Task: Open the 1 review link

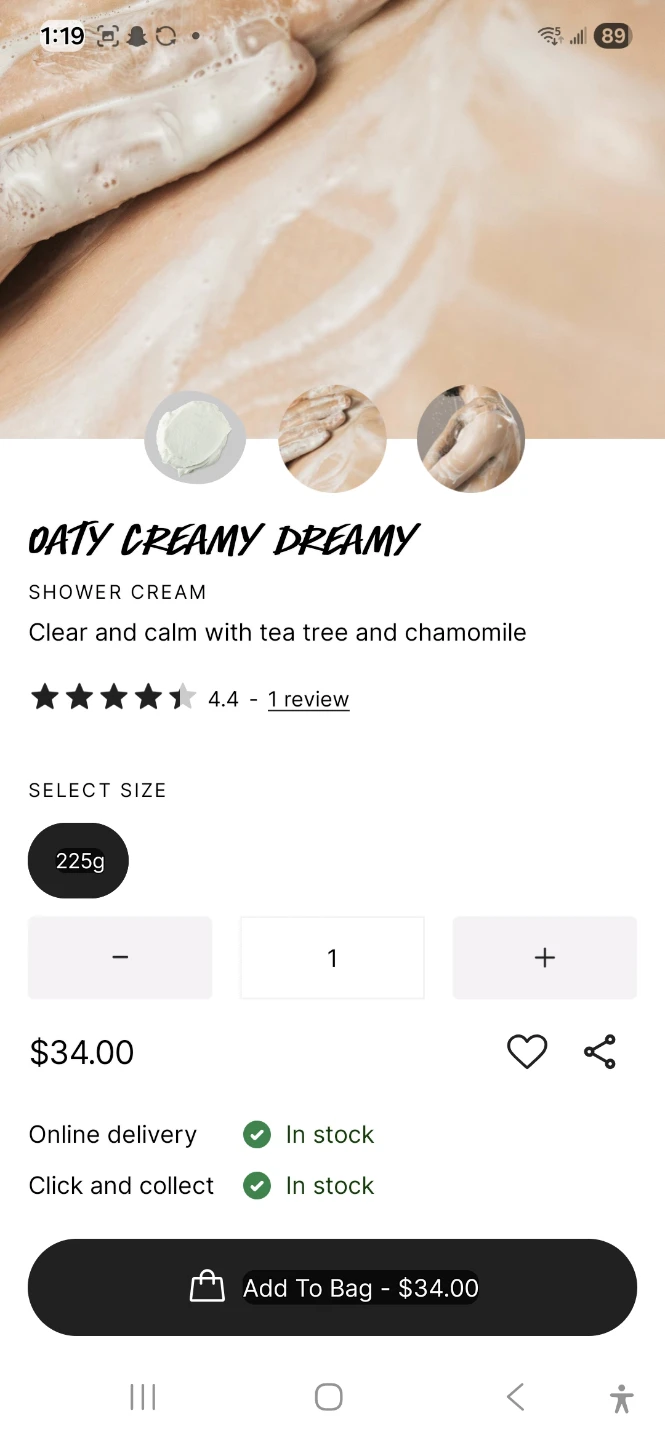Action: [309, 699]
